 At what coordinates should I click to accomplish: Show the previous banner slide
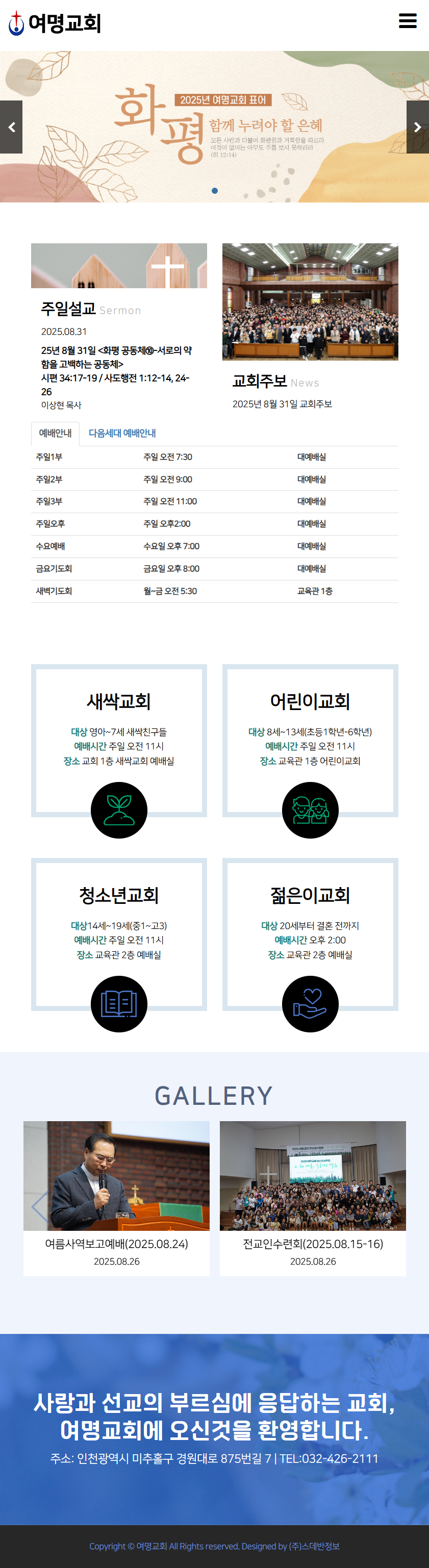point(11,127)
